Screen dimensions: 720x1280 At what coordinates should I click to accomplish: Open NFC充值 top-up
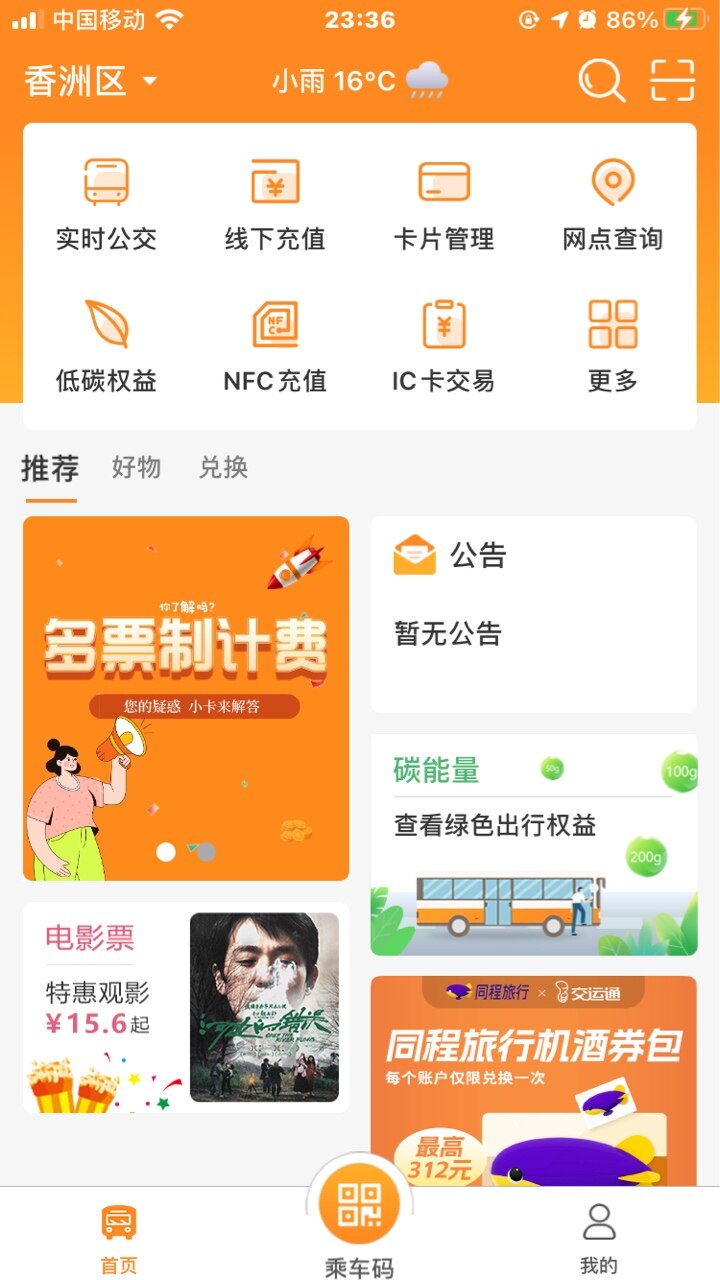tap(274, 345)
